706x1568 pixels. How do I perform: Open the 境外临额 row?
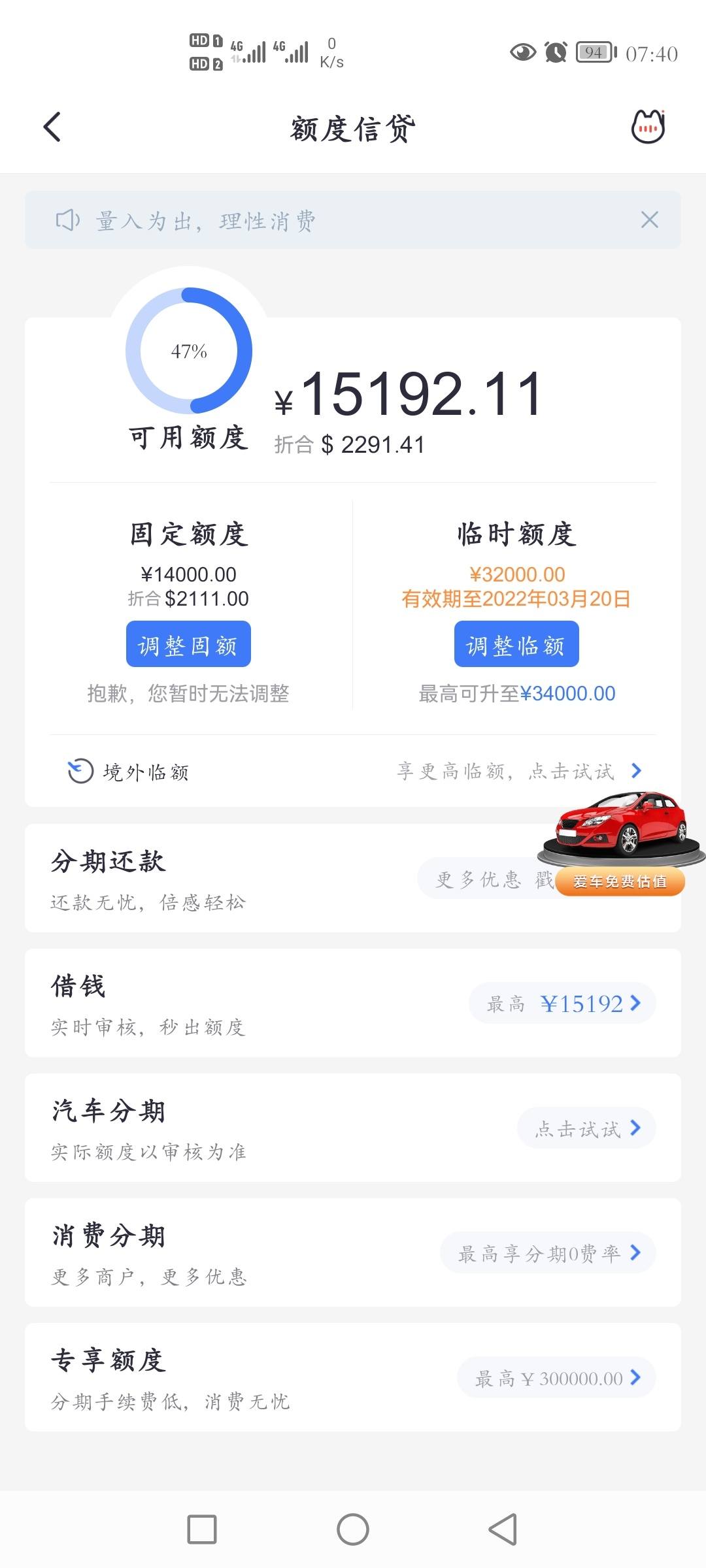[x=353, y=772]
